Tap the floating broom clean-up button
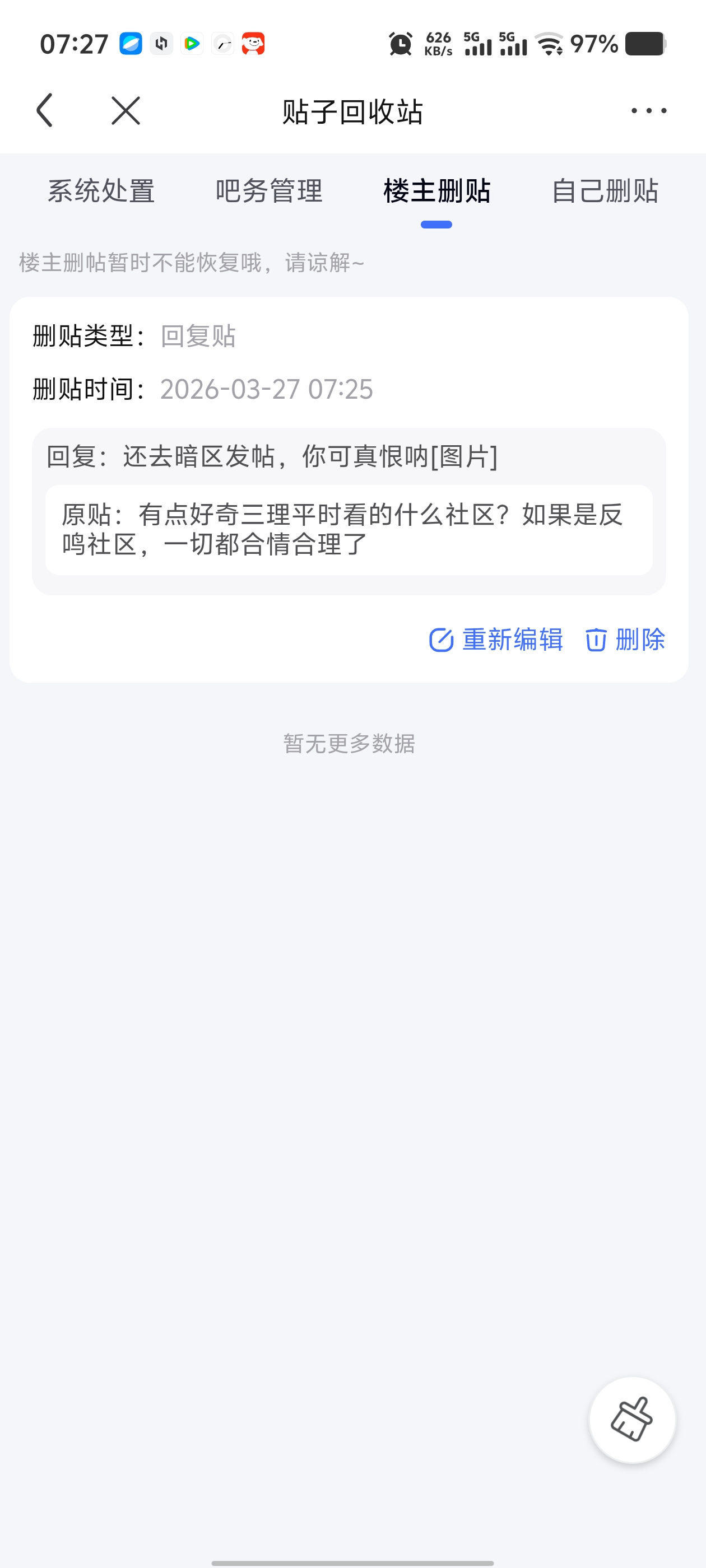Image resolution: width=706 pixels, height=1568 pixels. click(631, 1420)
